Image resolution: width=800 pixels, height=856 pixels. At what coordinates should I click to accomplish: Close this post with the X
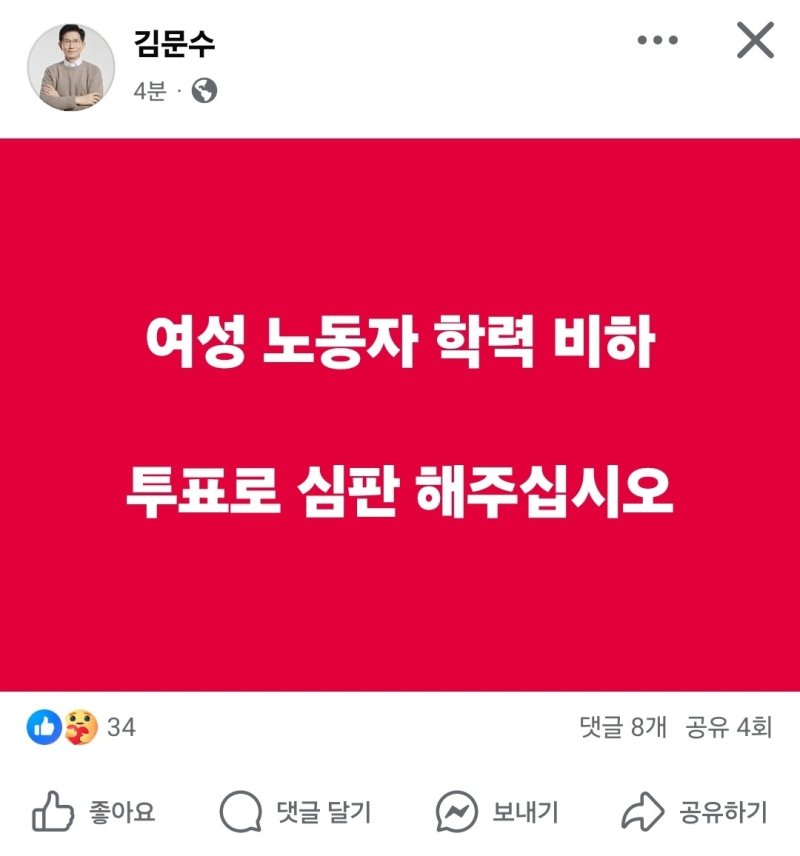(755, 41)
